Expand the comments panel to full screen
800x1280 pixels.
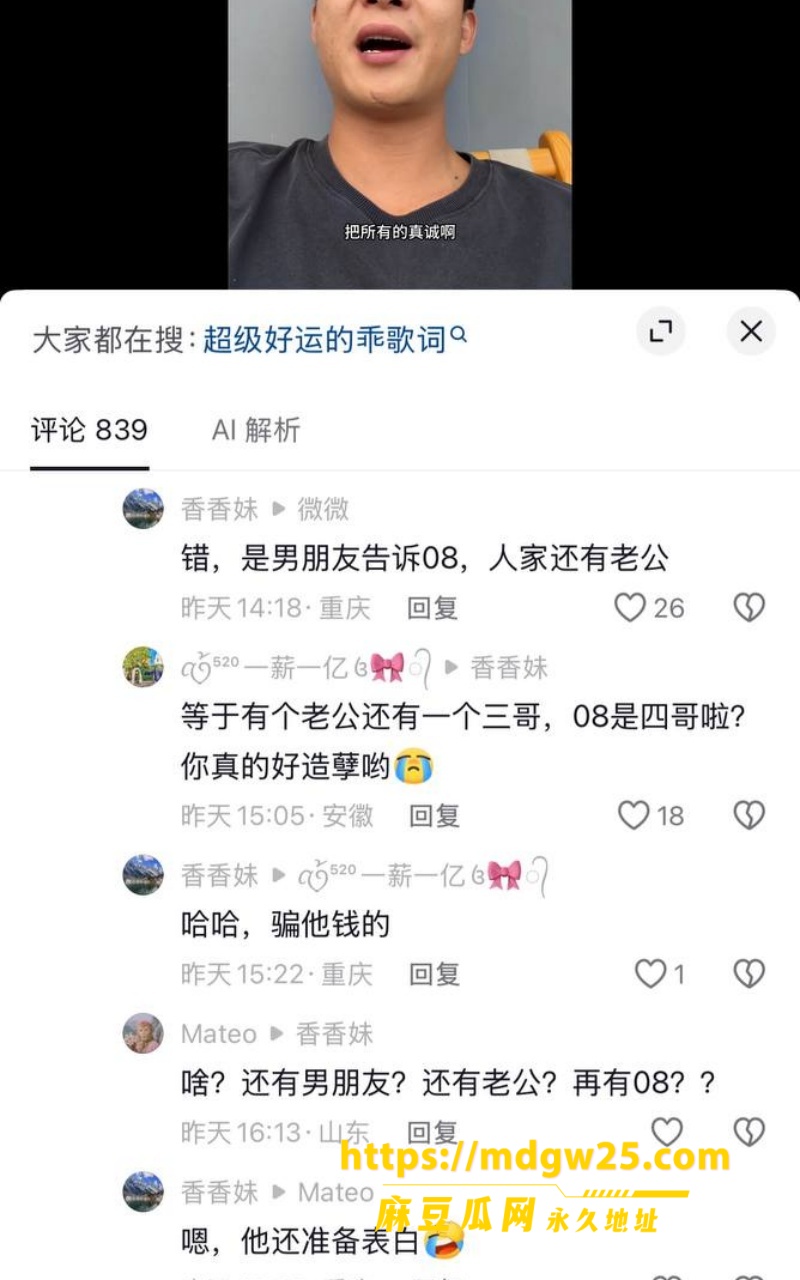tap(661, 332)
